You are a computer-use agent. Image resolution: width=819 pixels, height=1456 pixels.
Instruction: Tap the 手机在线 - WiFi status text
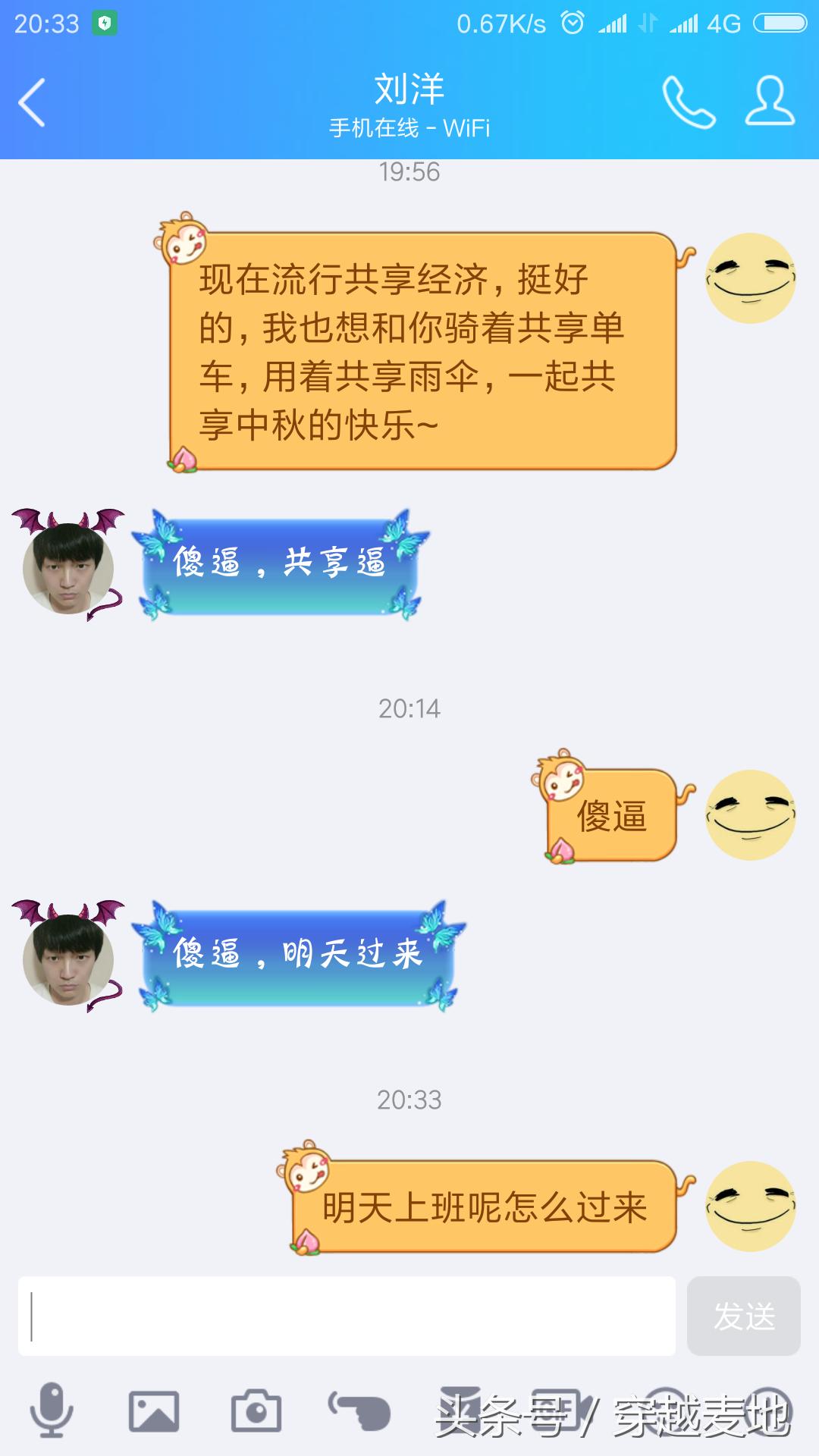pos(409,127)
